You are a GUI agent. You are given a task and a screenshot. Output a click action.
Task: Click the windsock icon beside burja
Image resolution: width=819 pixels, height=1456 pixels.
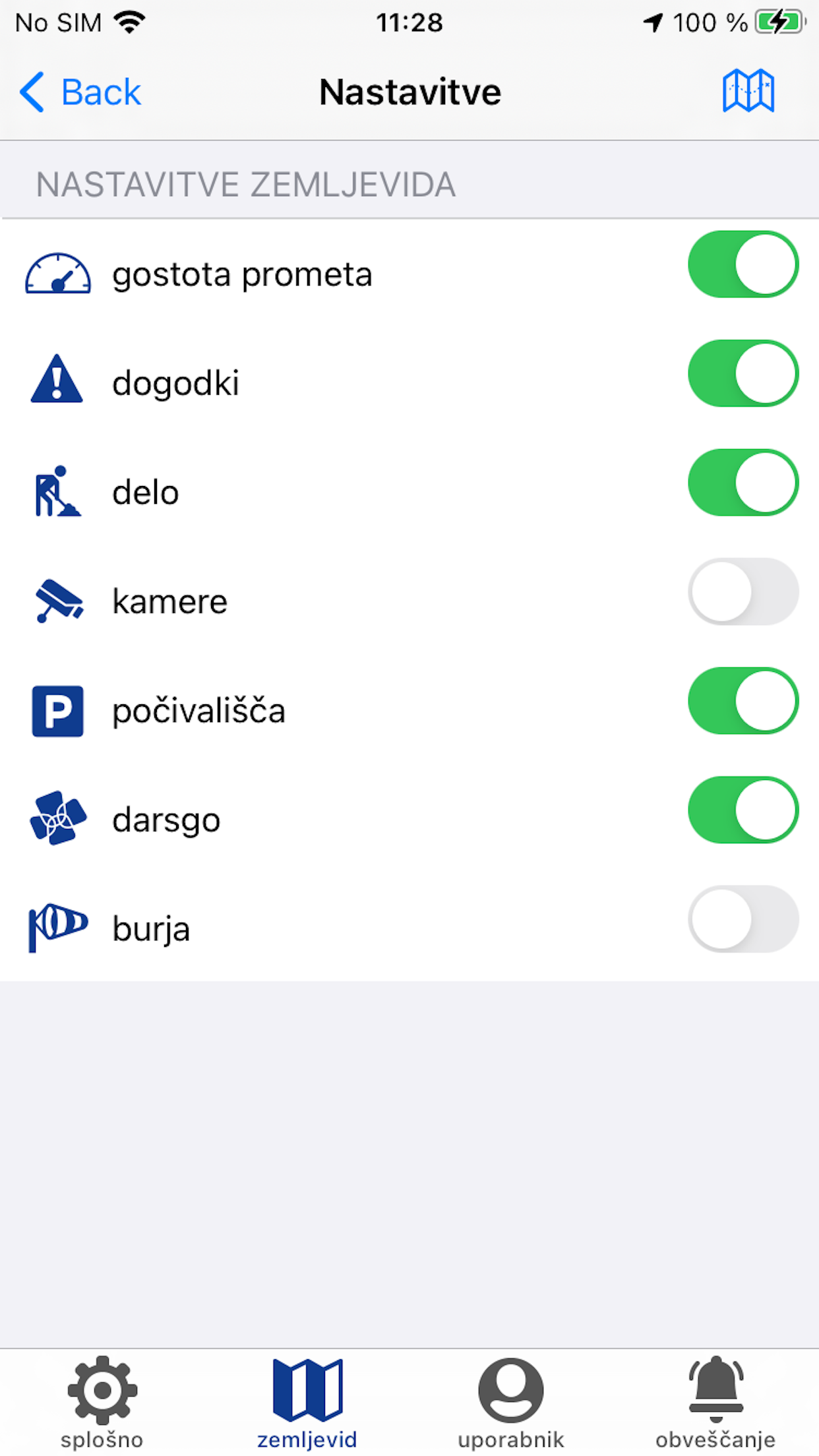57,926
